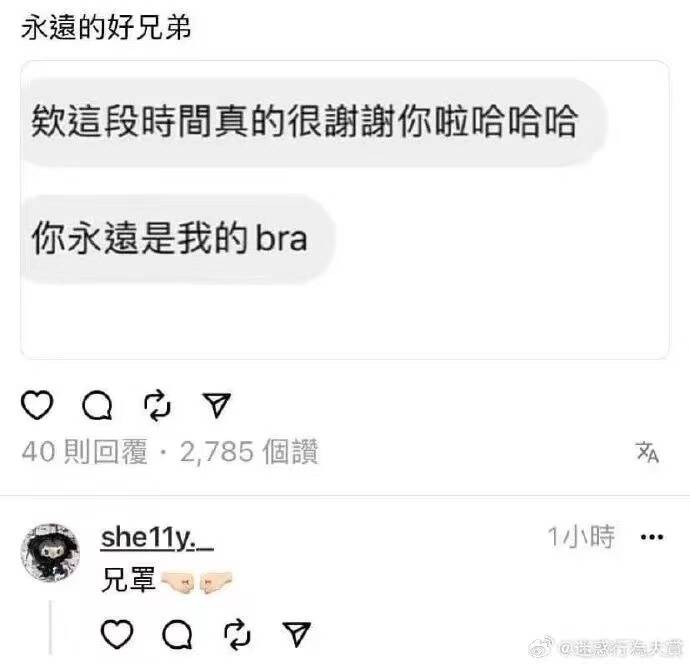Translate the post with the translate icon
The width and height of the screenshot is (690, 664).
click(647, 452)
